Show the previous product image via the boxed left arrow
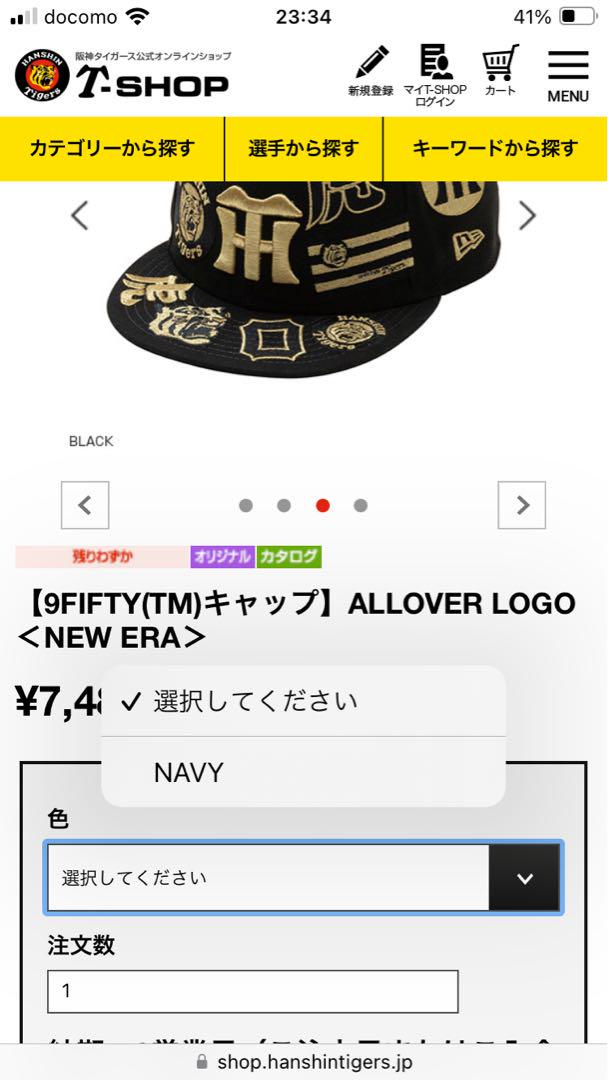 pyautogui.click(x=85, y=506)
